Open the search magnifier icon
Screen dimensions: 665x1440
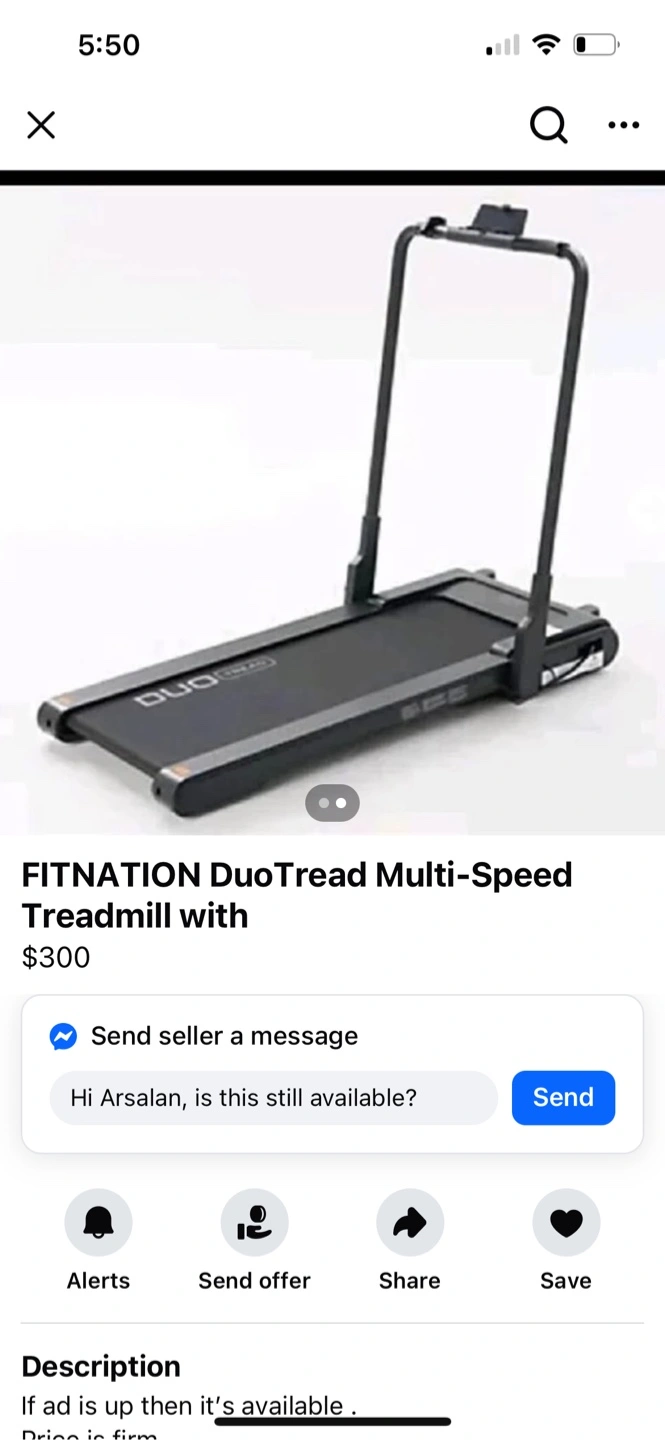pos(548,125)
